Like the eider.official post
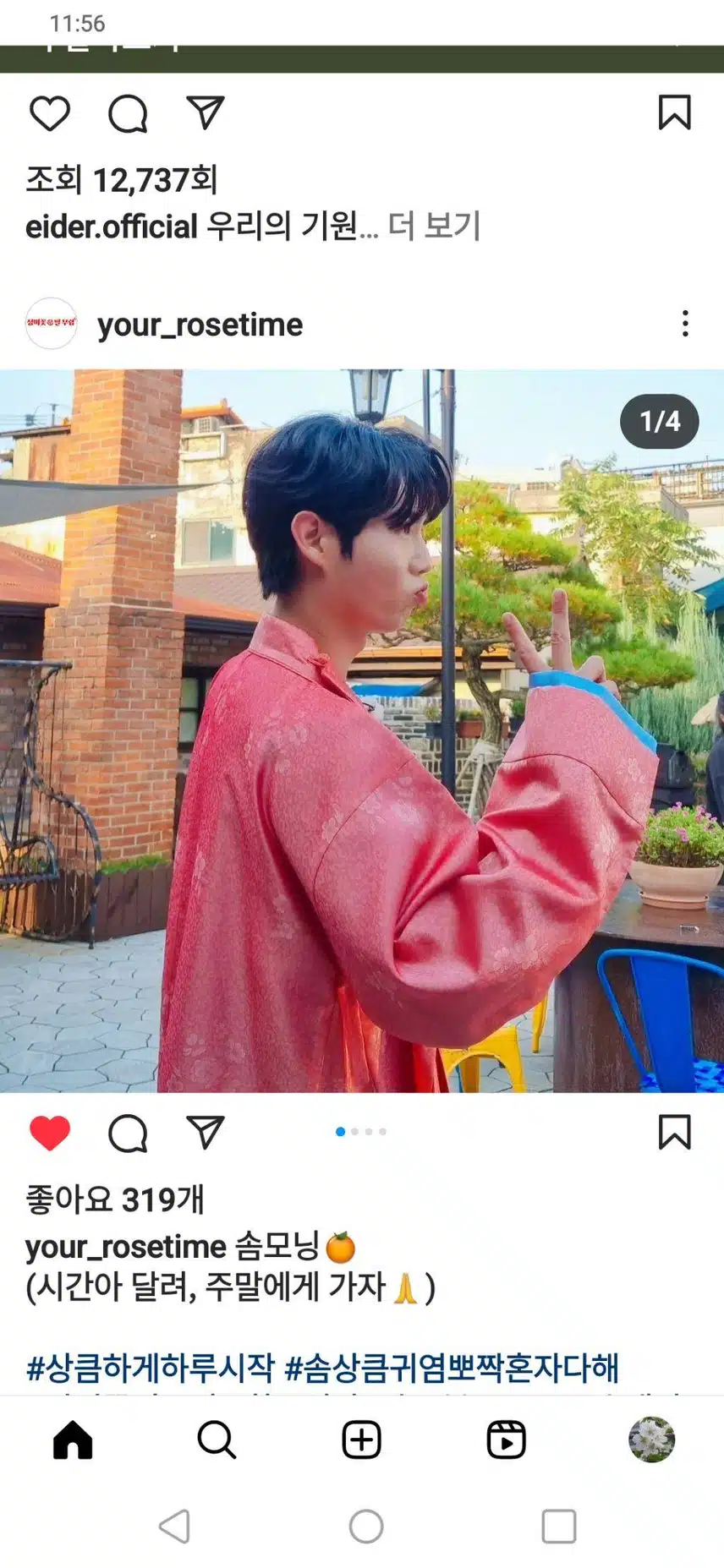This screenshot has height=1568, width=724. click(49, 113)
